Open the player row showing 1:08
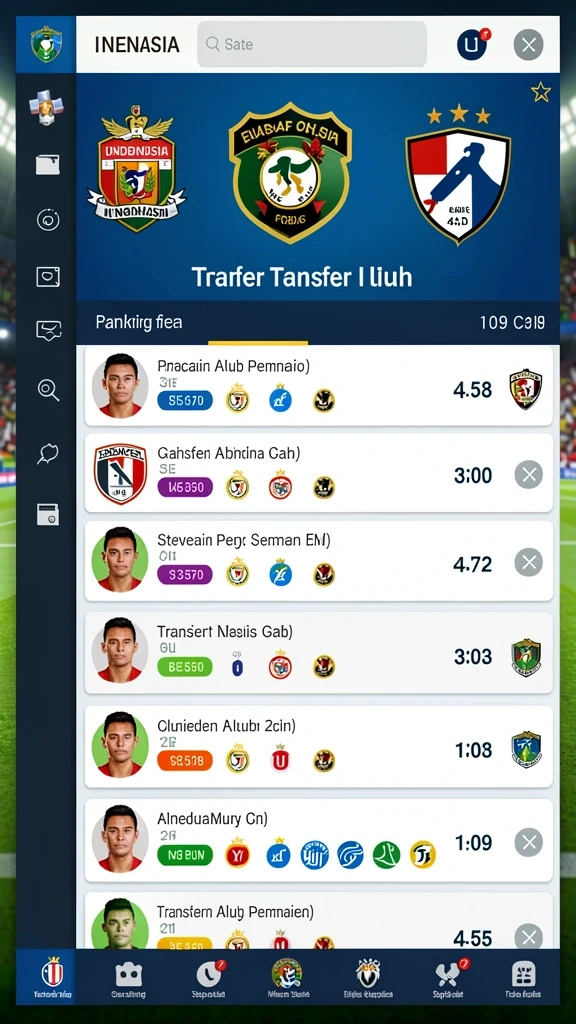The height and width of the screenshot is (1024, 576). pos(319,746)
